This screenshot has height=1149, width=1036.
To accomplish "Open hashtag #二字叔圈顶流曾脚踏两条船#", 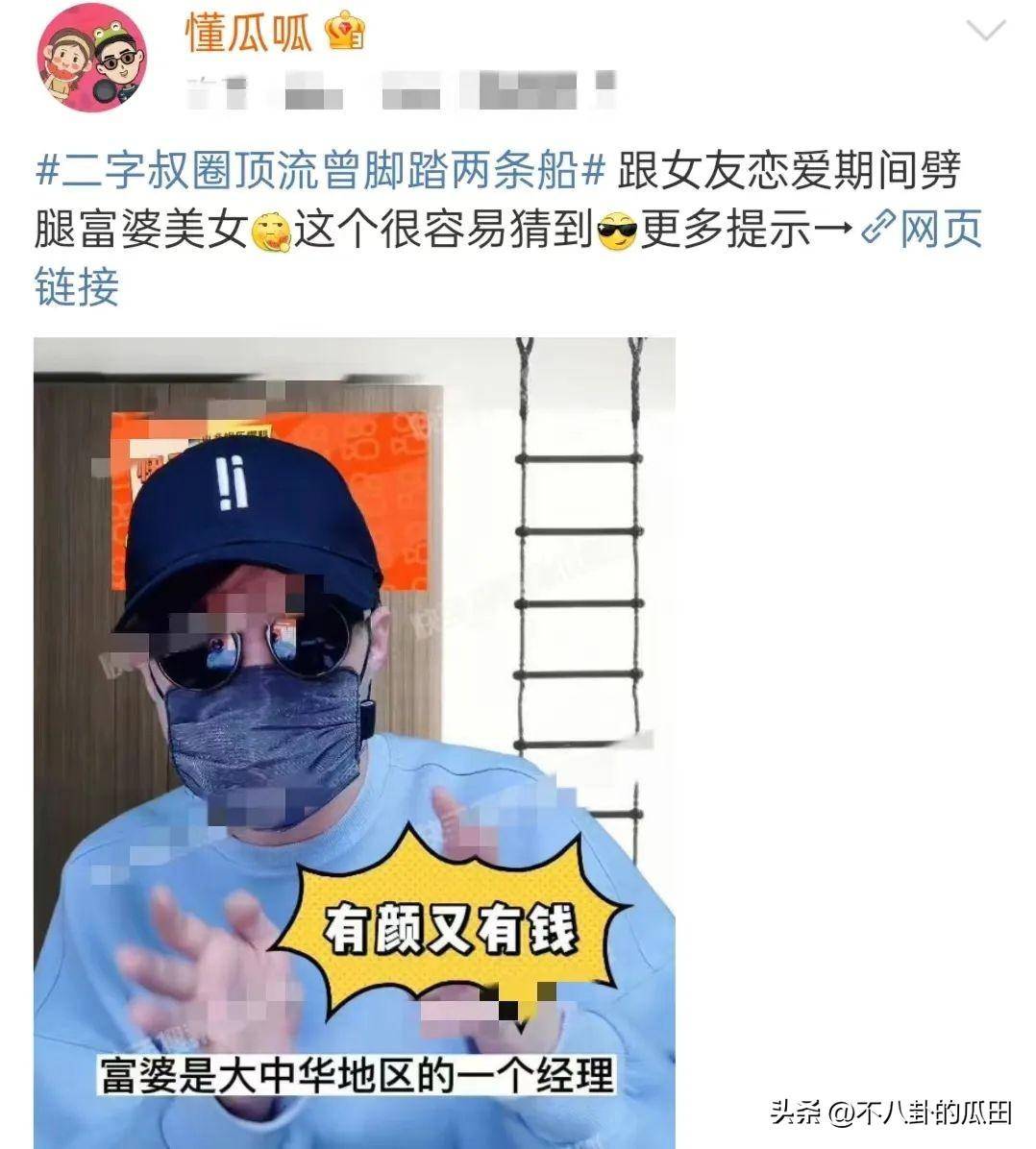I will (321, 174).
